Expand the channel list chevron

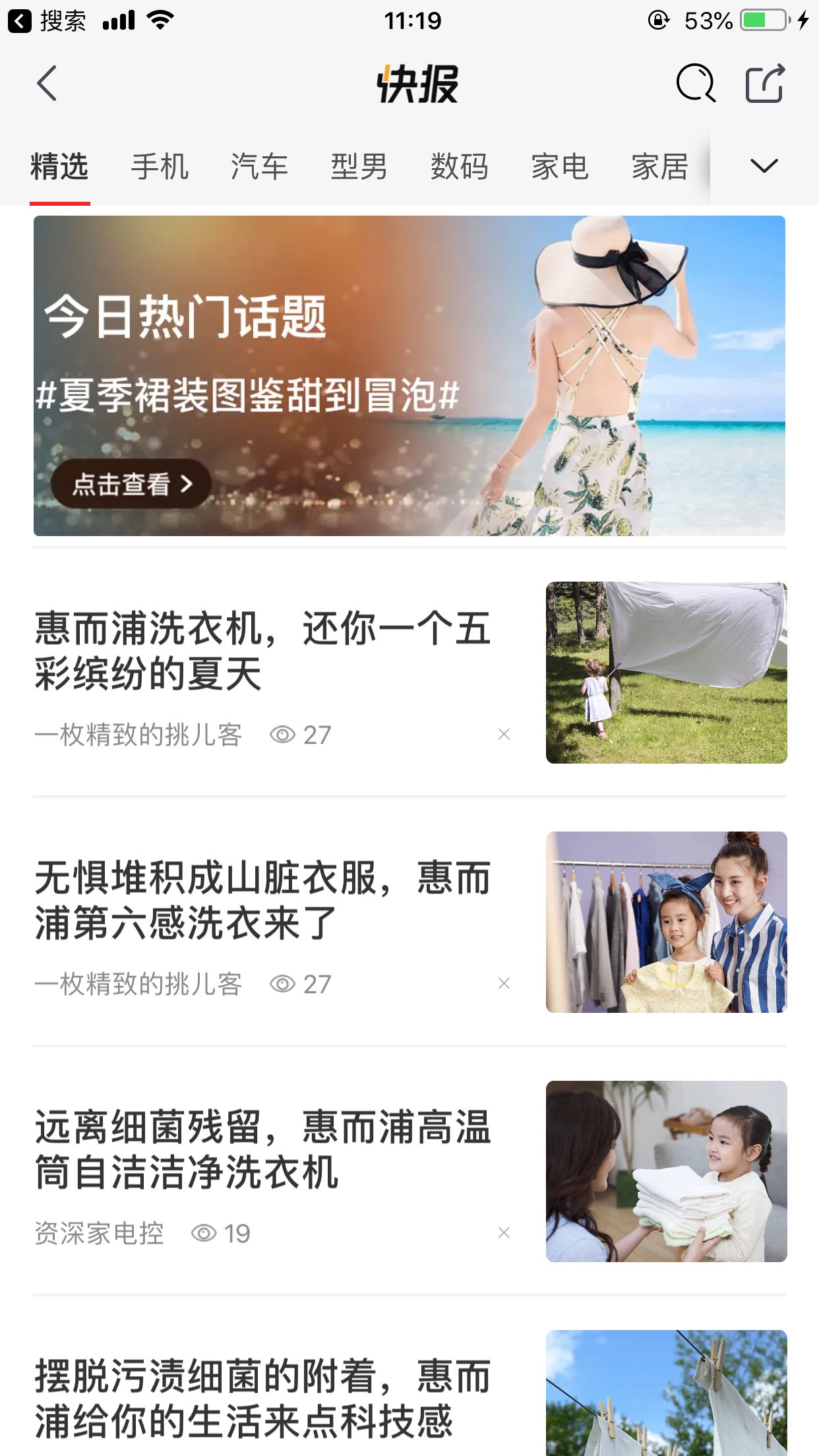click(x=764, y=166)
